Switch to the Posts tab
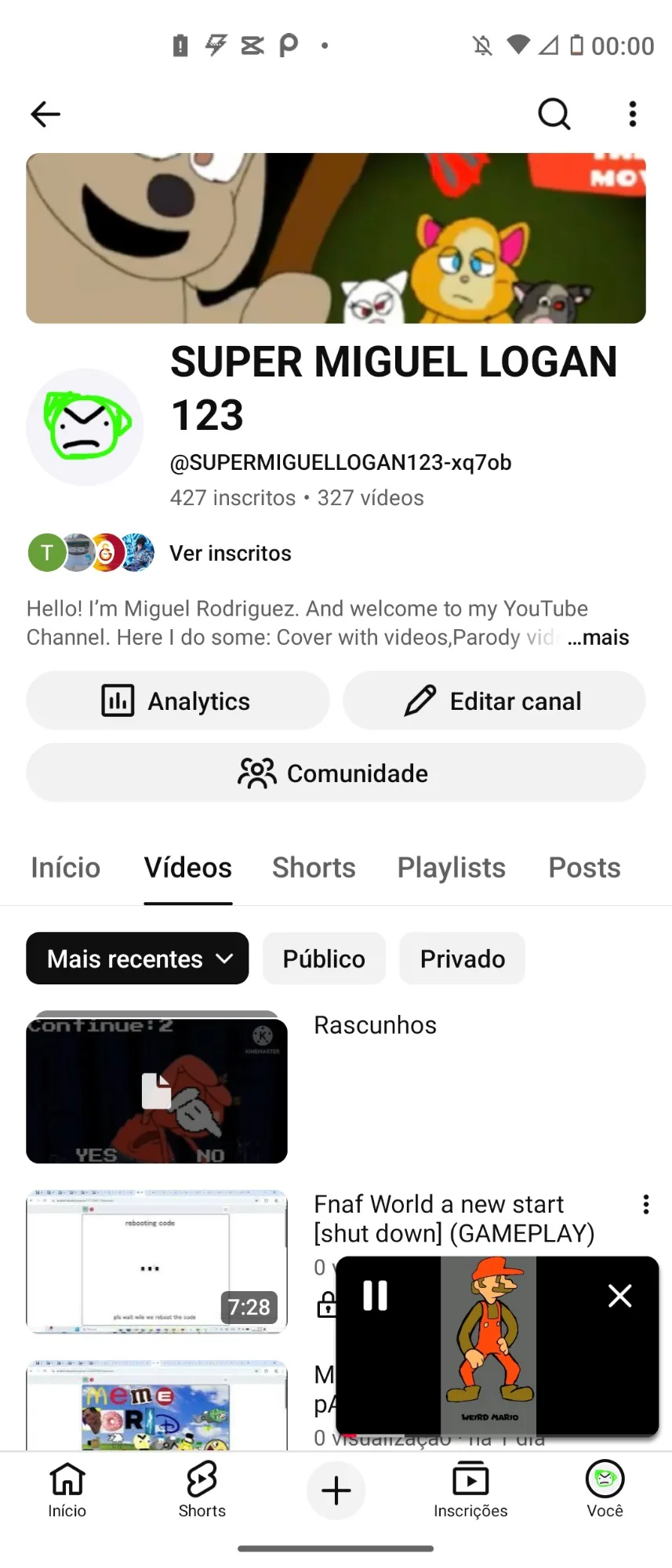This screenshot has height=1568, width=672. point(584,868)
